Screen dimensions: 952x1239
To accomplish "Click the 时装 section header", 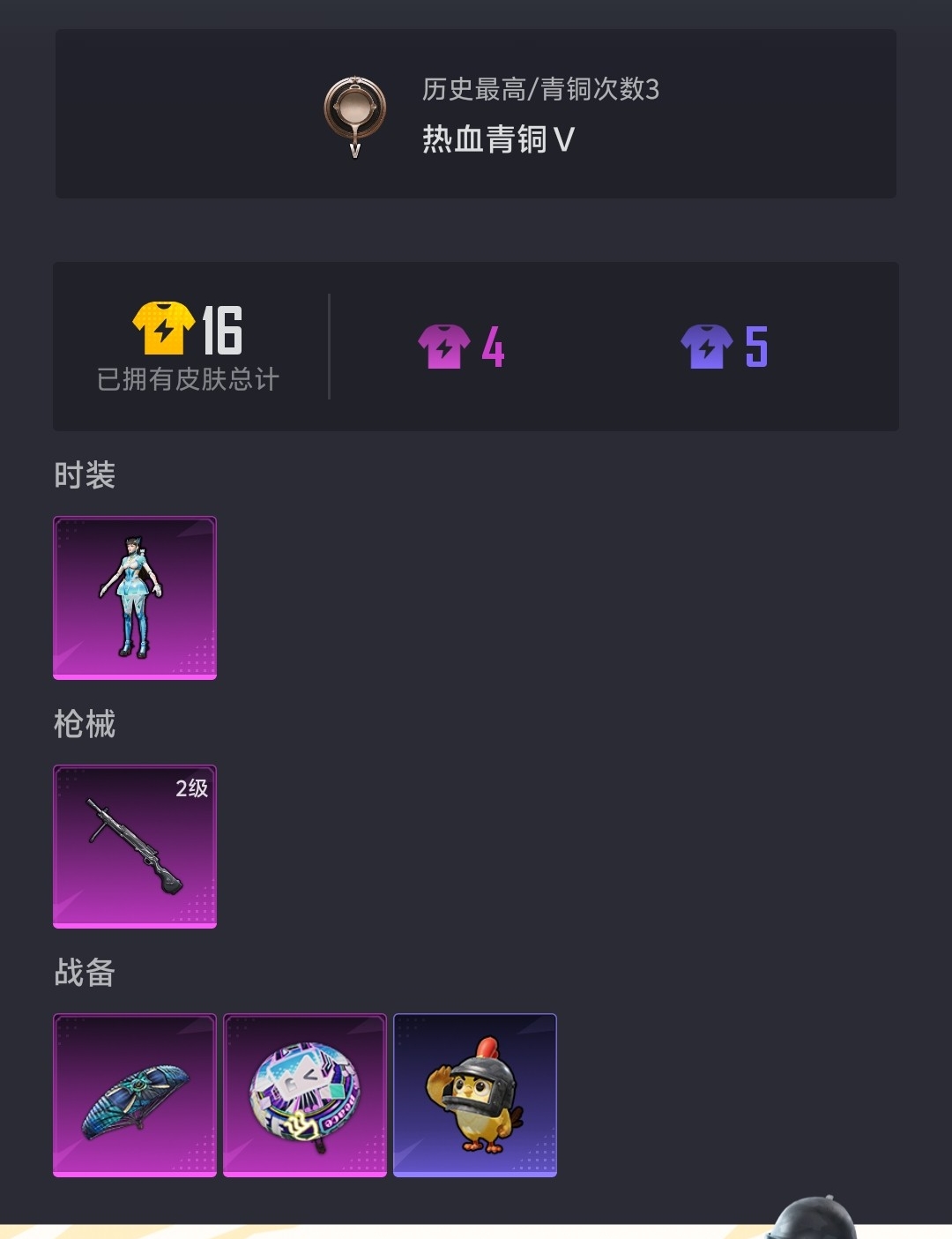I will pos(84,474).
